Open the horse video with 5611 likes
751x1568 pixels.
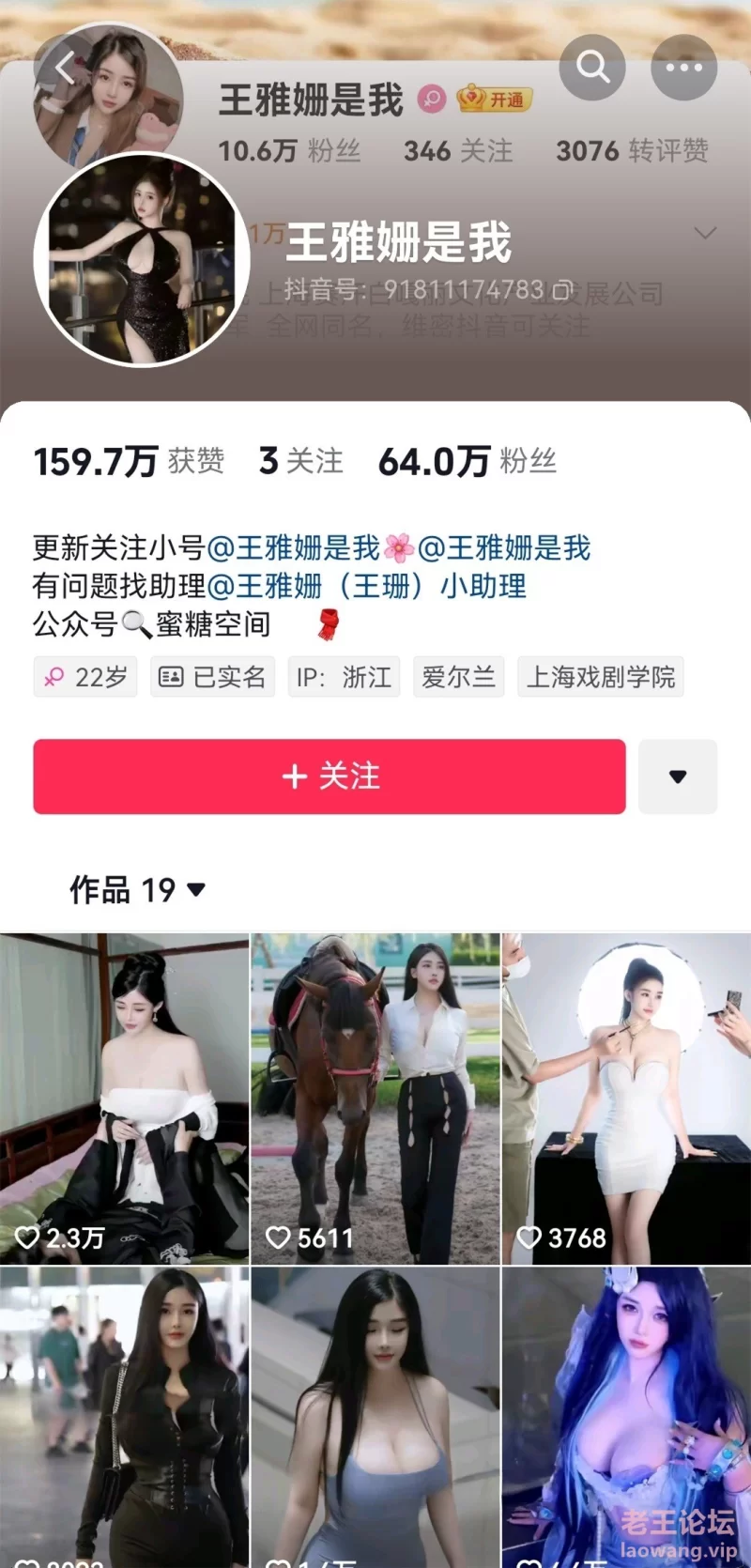pyautogui.click(x=375, y=1099)
